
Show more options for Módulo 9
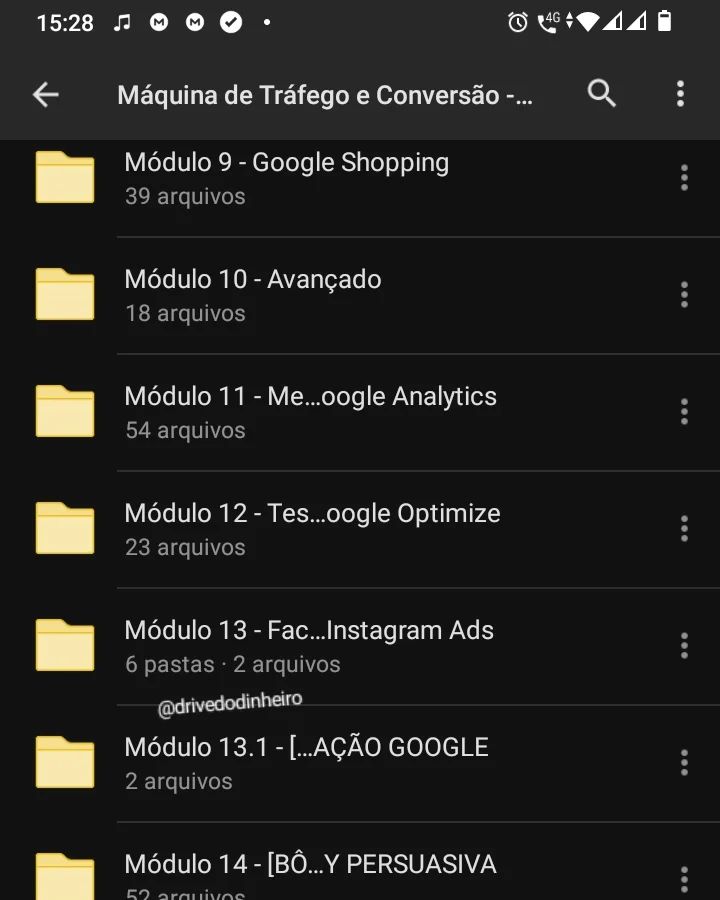[684, 178]
